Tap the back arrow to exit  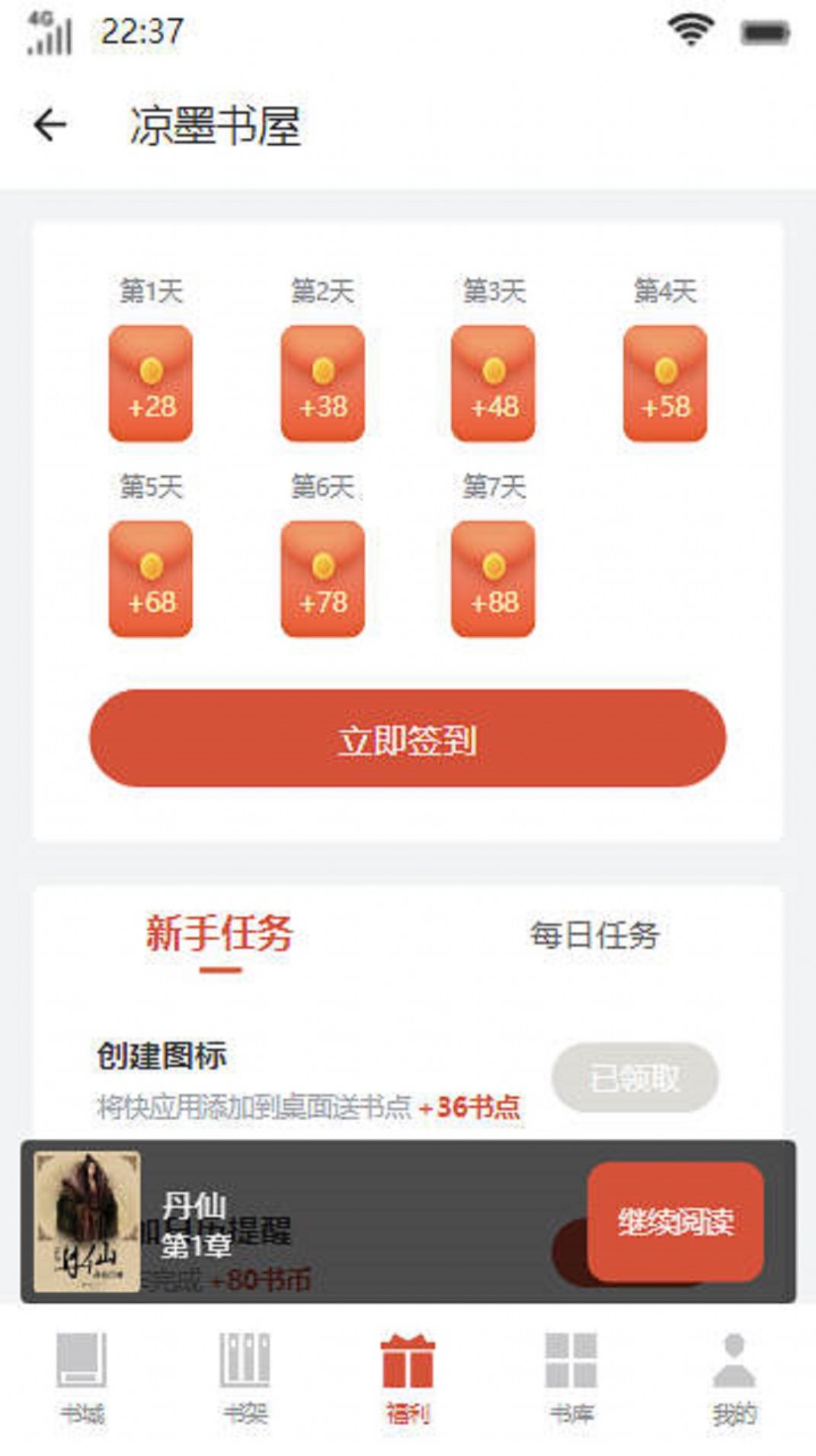(50, 124)
